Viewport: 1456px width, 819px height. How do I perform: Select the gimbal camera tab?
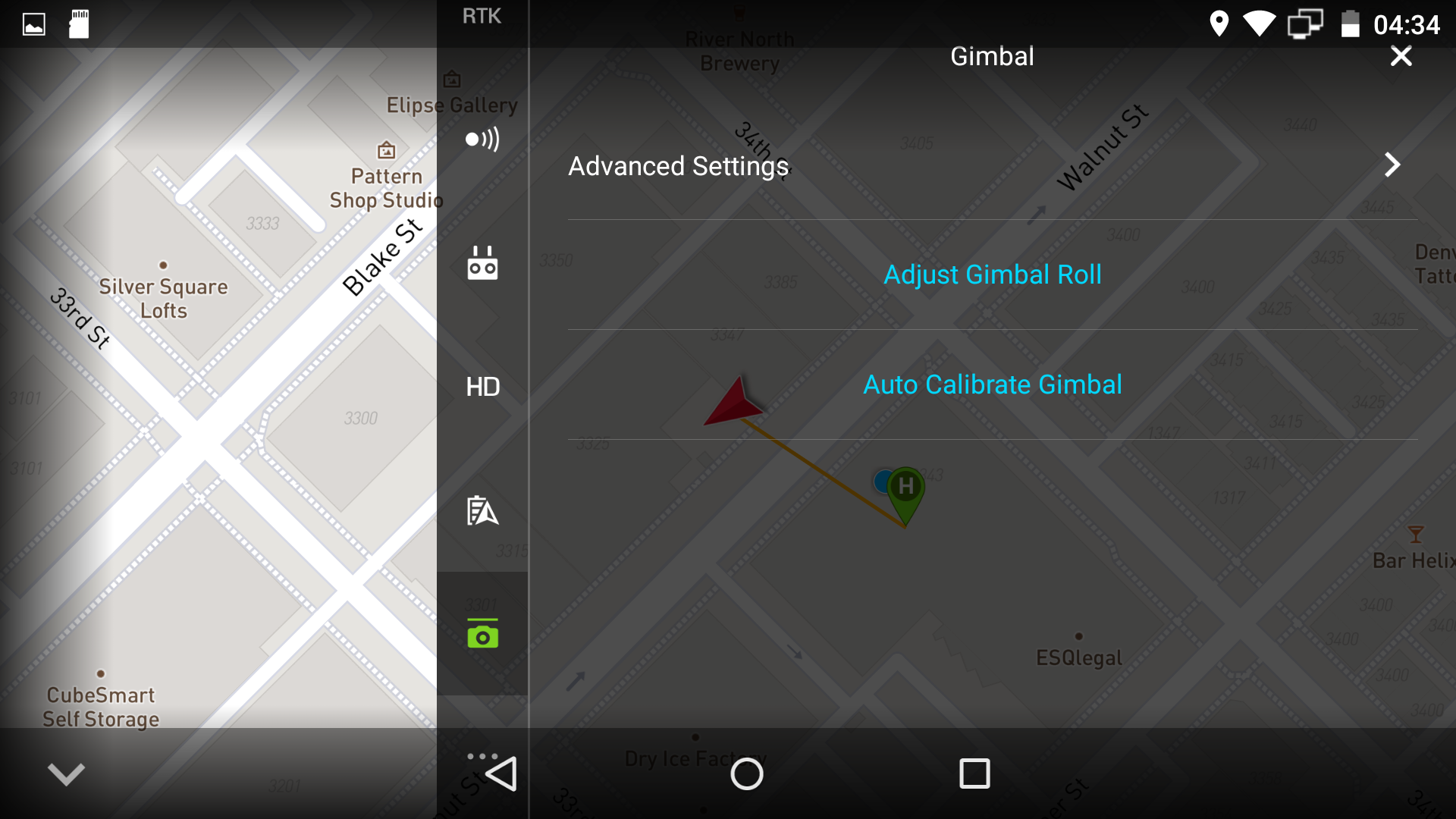482,634
